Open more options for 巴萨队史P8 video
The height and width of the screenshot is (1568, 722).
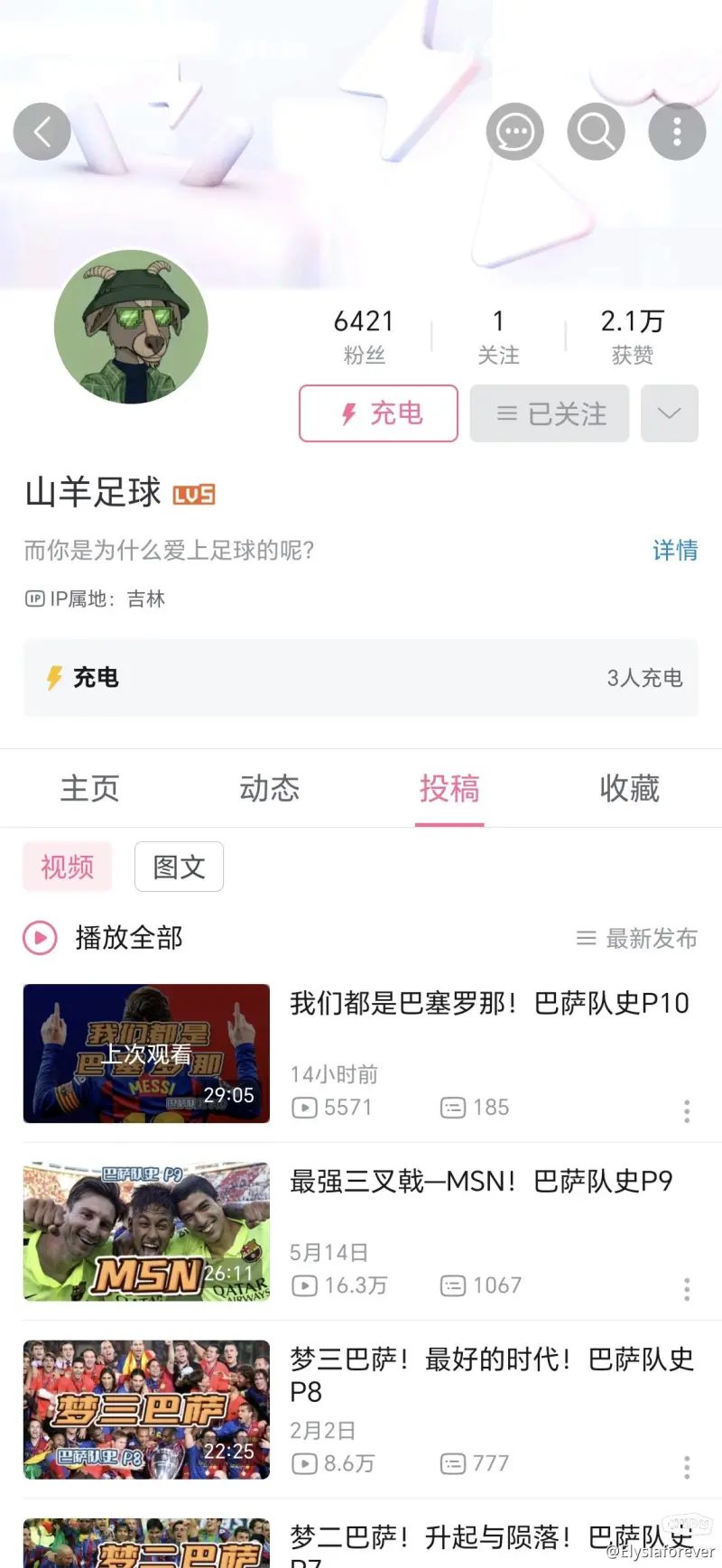coord(687,1467)
